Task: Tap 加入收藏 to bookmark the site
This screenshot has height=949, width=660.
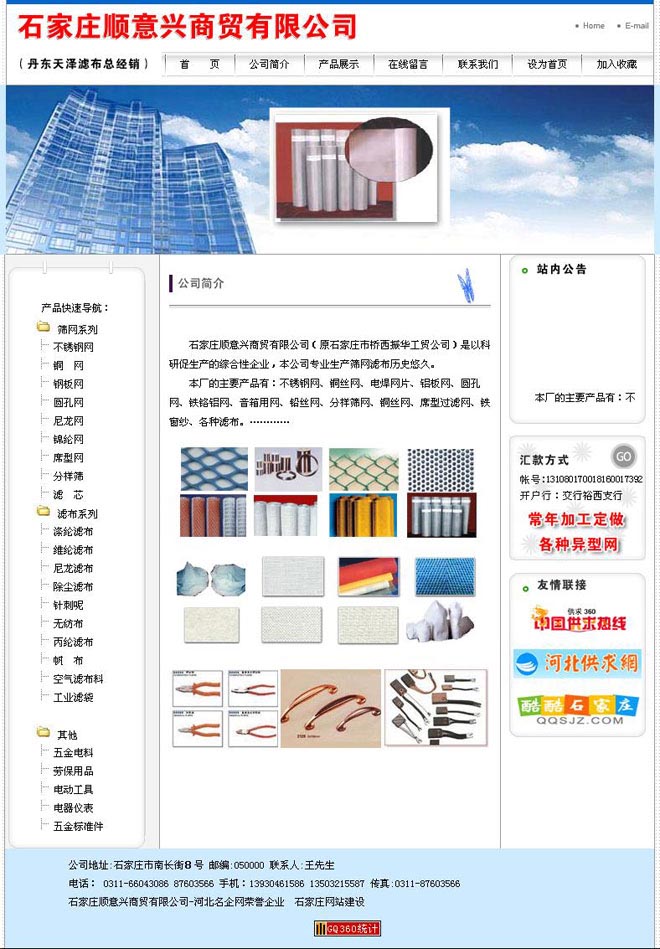Action: coord(617,64)
